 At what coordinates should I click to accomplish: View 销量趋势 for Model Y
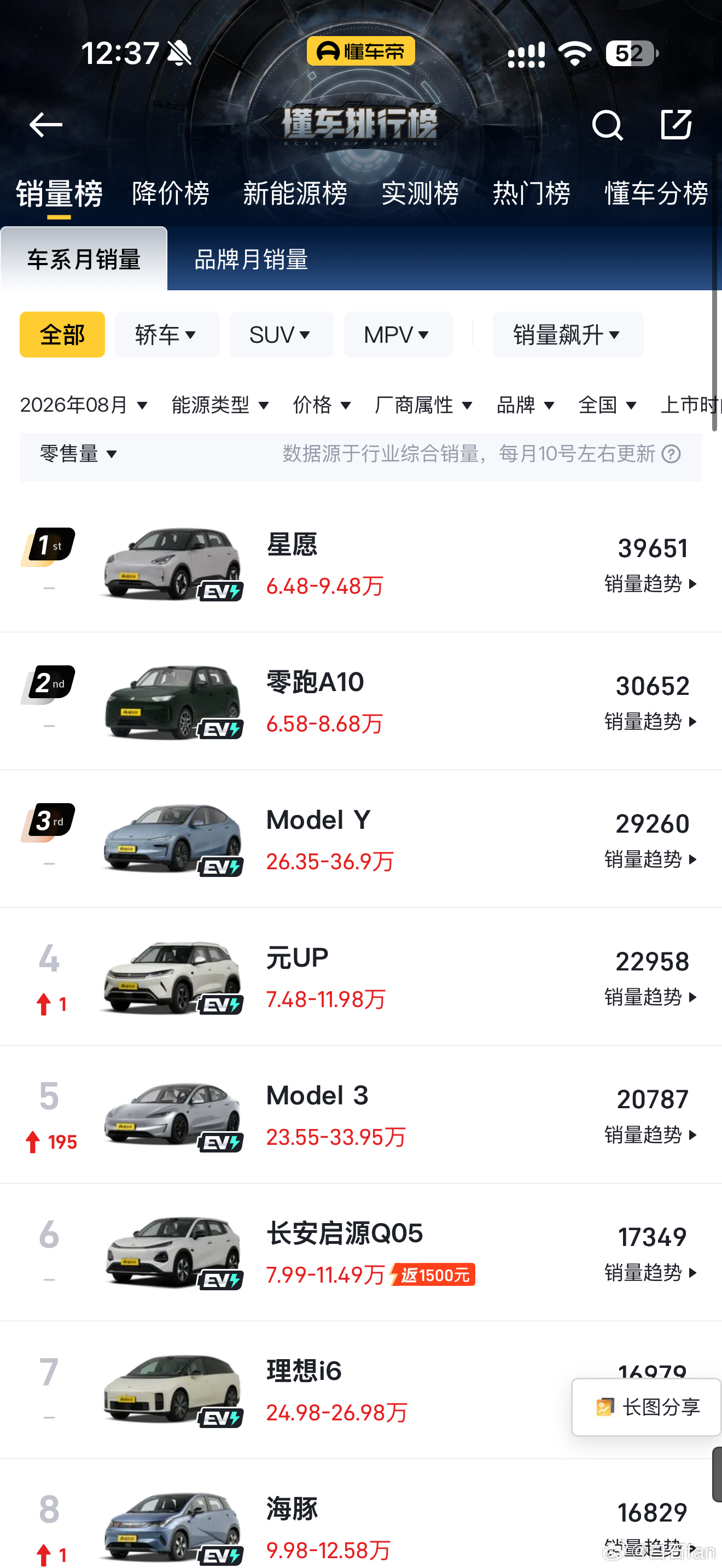point(651,859)
